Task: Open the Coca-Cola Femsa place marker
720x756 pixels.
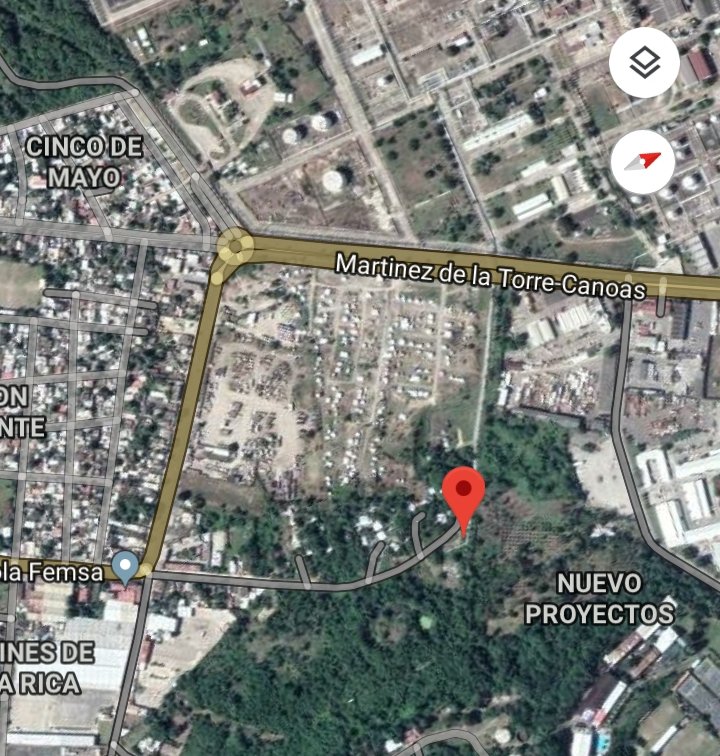Action: coord(125,567)
